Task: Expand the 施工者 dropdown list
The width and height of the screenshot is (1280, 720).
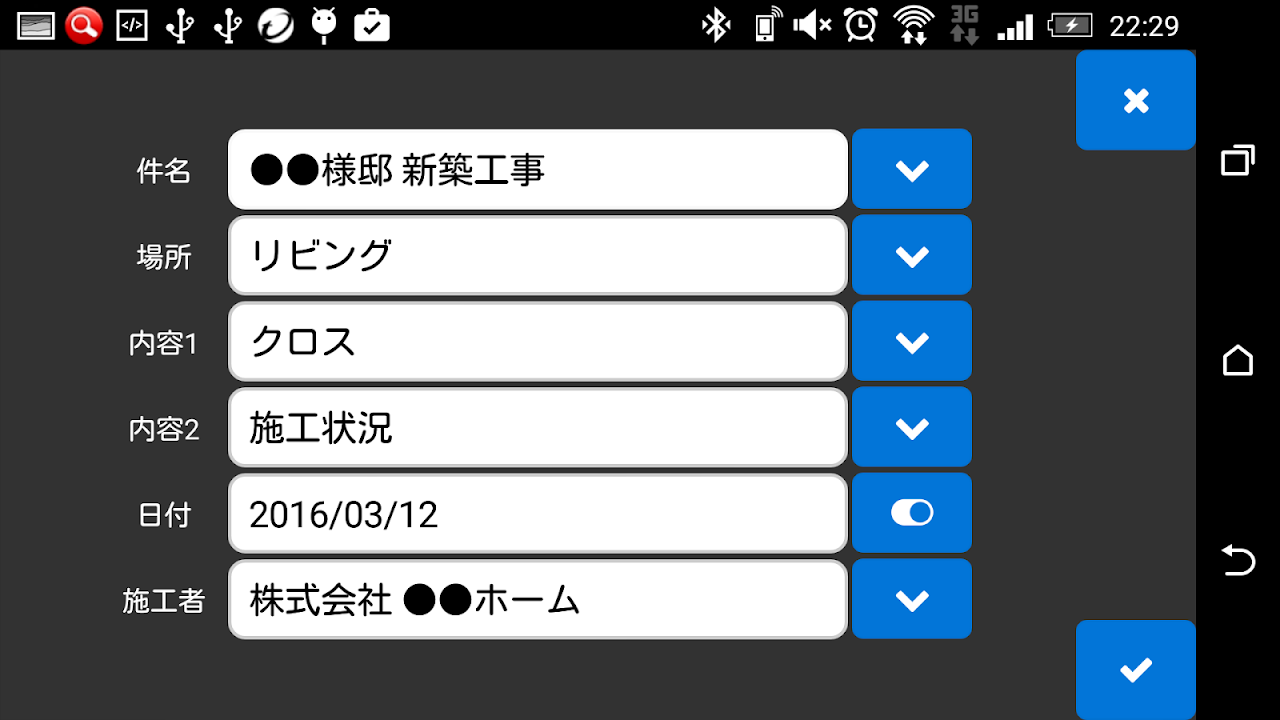Action: 911,600
